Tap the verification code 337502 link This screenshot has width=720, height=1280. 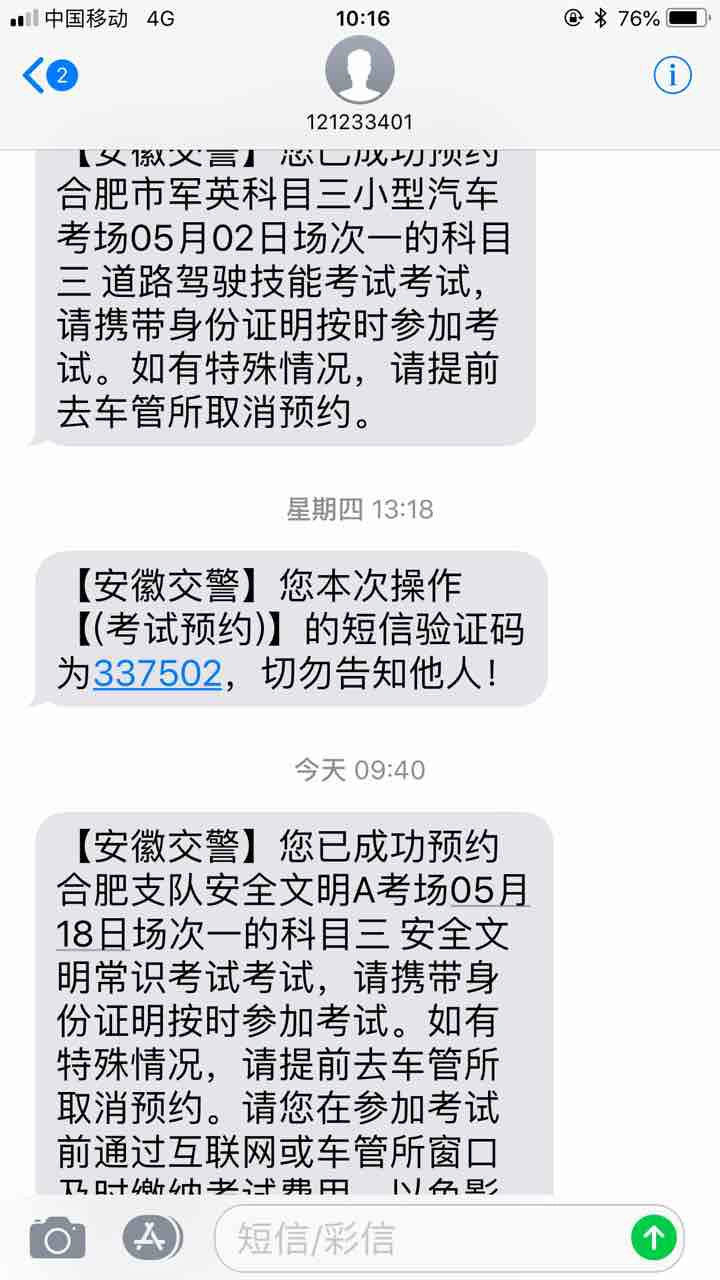pos(157,673)
